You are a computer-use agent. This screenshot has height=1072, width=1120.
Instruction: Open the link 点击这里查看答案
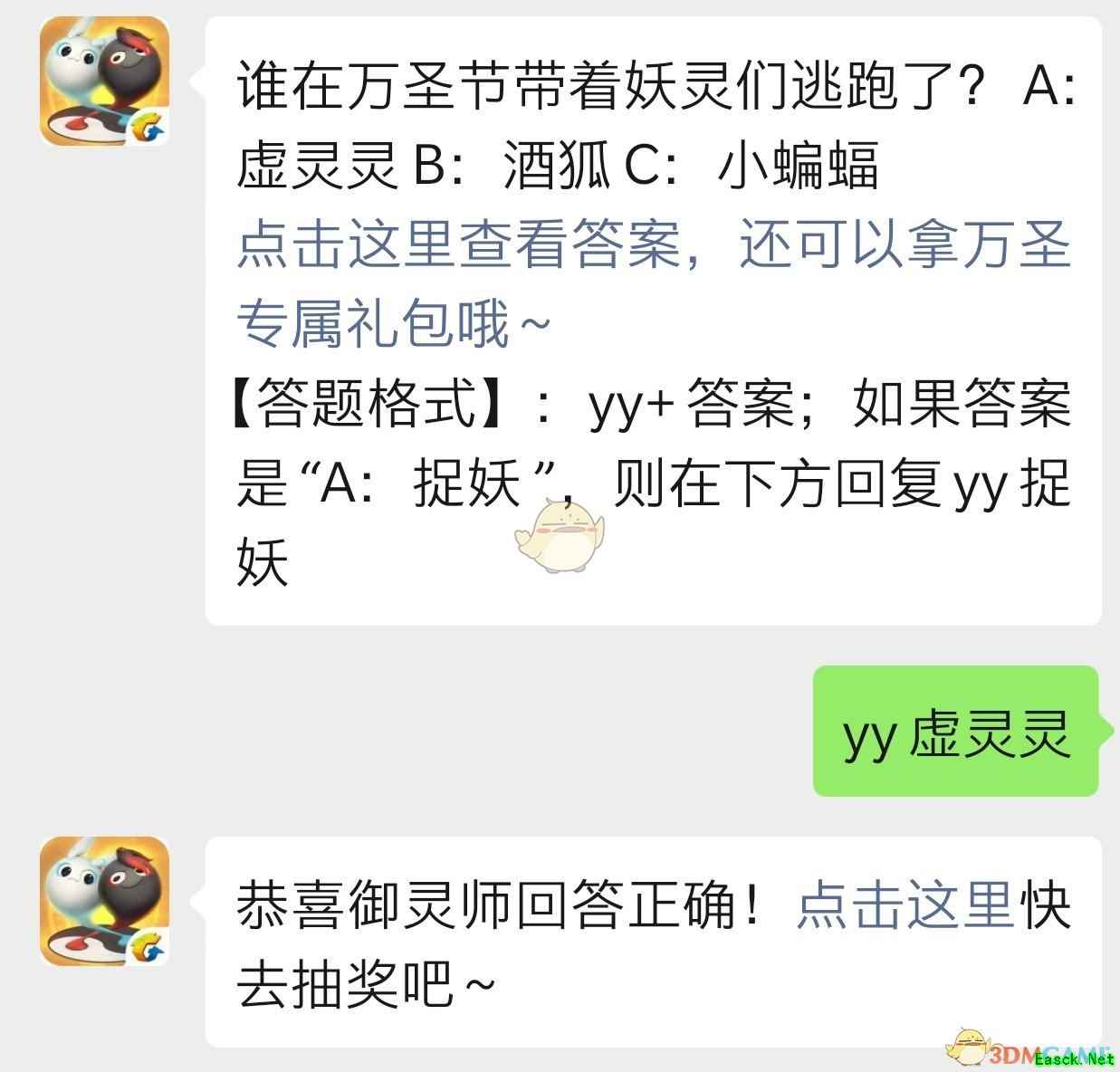coord(457,244)
